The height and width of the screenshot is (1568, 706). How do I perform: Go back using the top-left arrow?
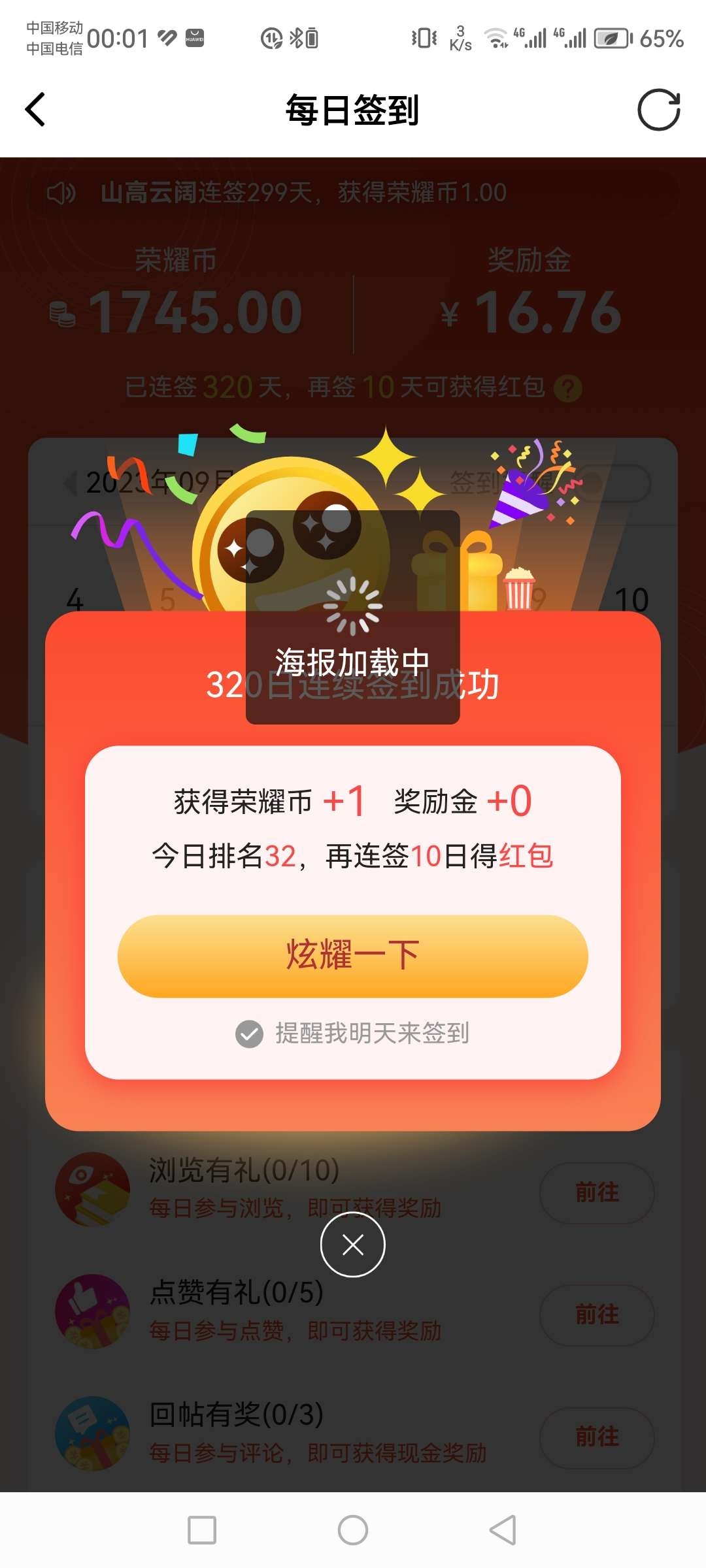click(35, 109)
